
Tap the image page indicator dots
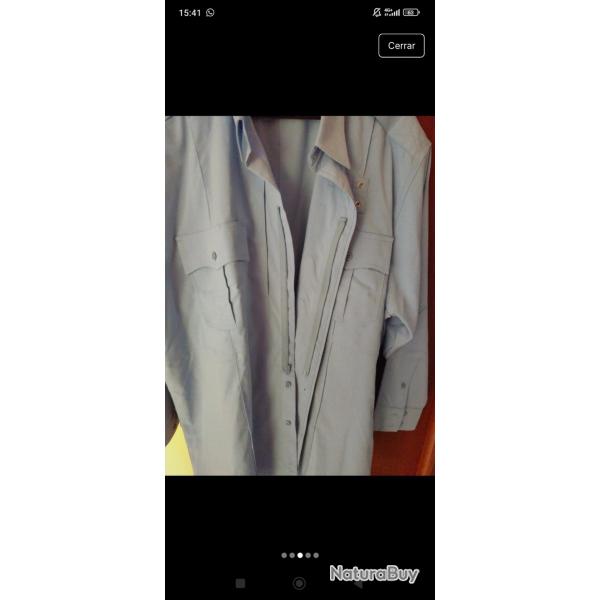(300, 554)
